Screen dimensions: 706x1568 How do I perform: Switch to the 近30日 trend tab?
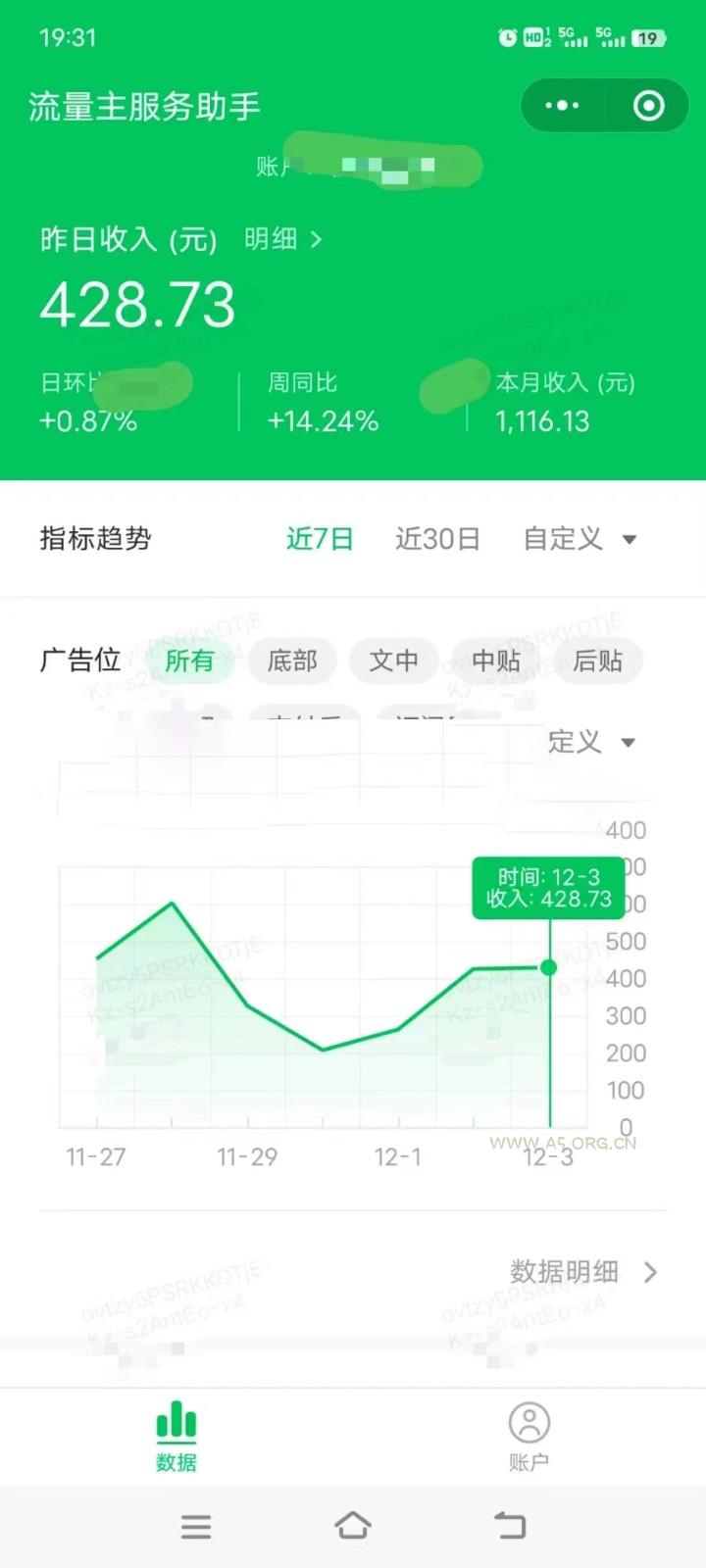(437, 539)
